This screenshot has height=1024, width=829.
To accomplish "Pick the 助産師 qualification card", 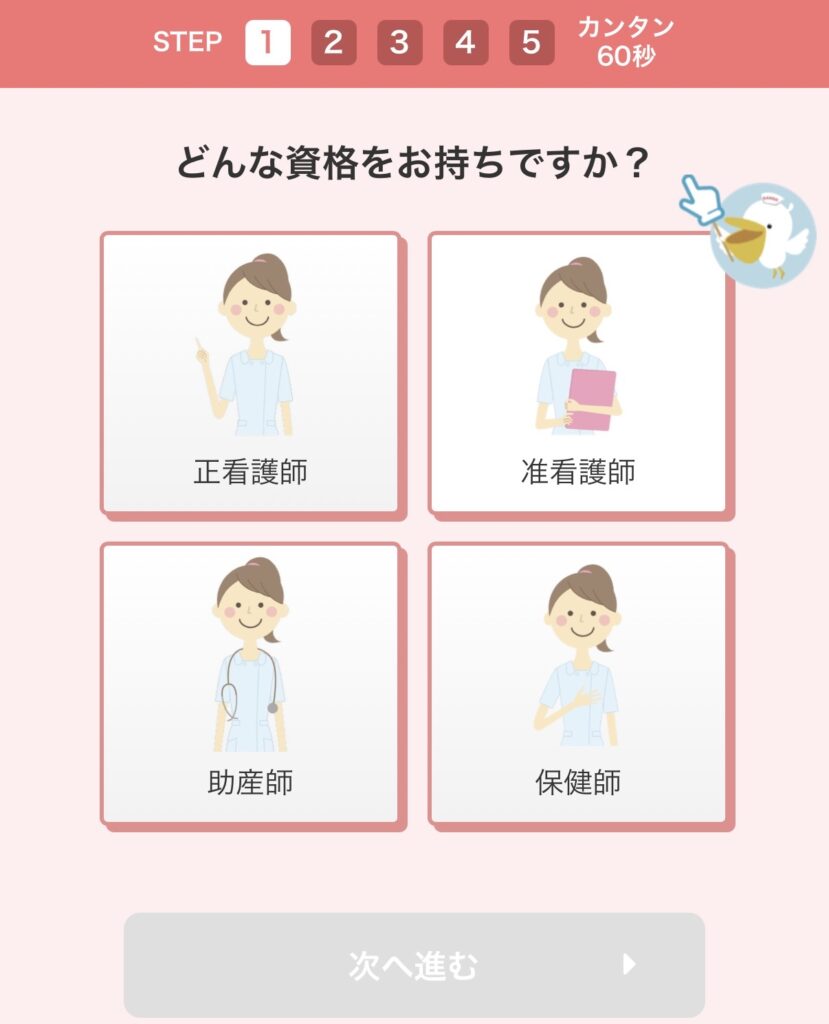I will point(250,683).
